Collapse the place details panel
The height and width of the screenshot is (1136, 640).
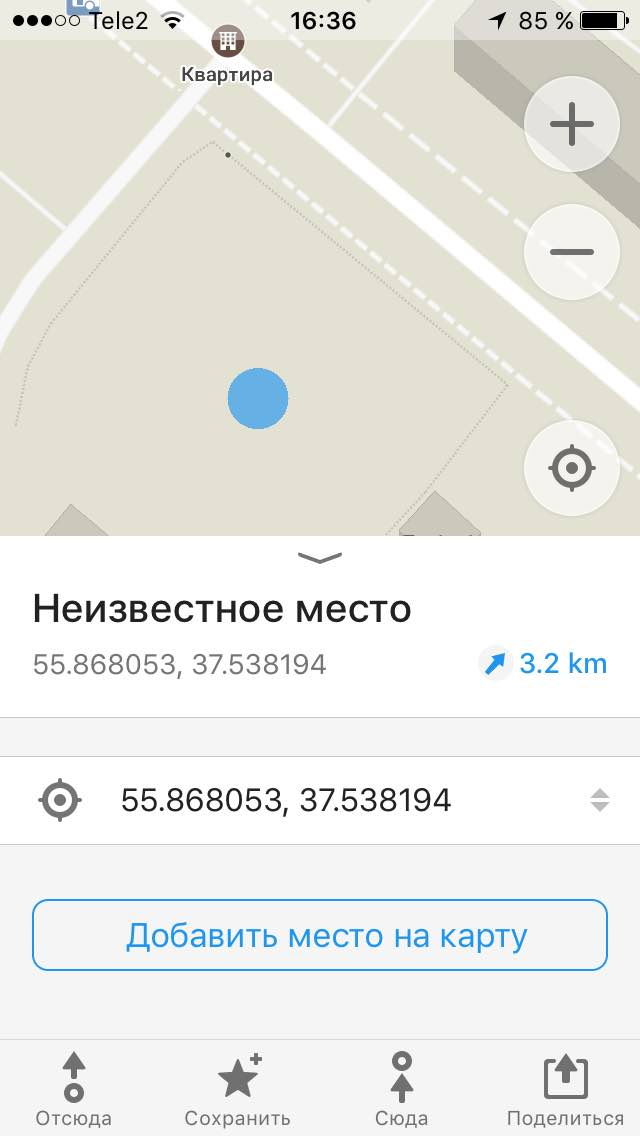click(x=320, y=557)
